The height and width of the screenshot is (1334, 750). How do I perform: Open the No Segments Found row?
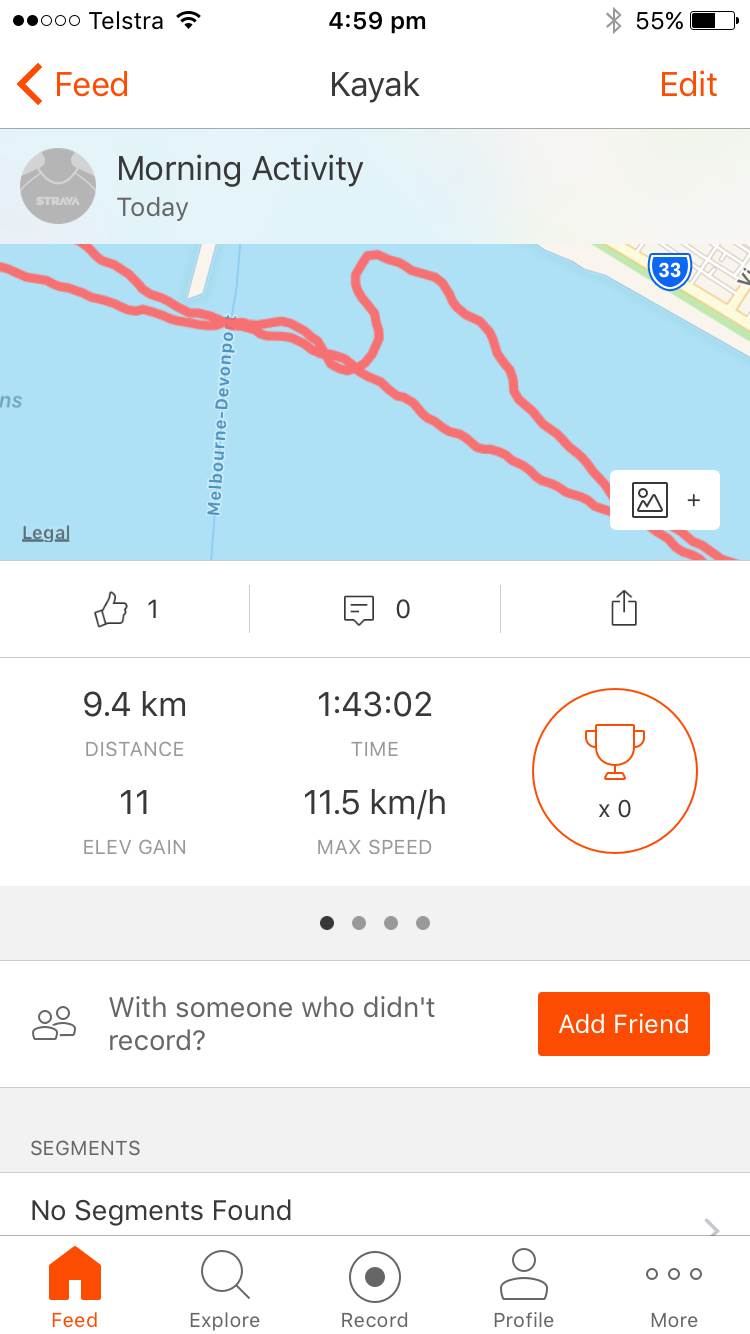[x=375, y=1211]
